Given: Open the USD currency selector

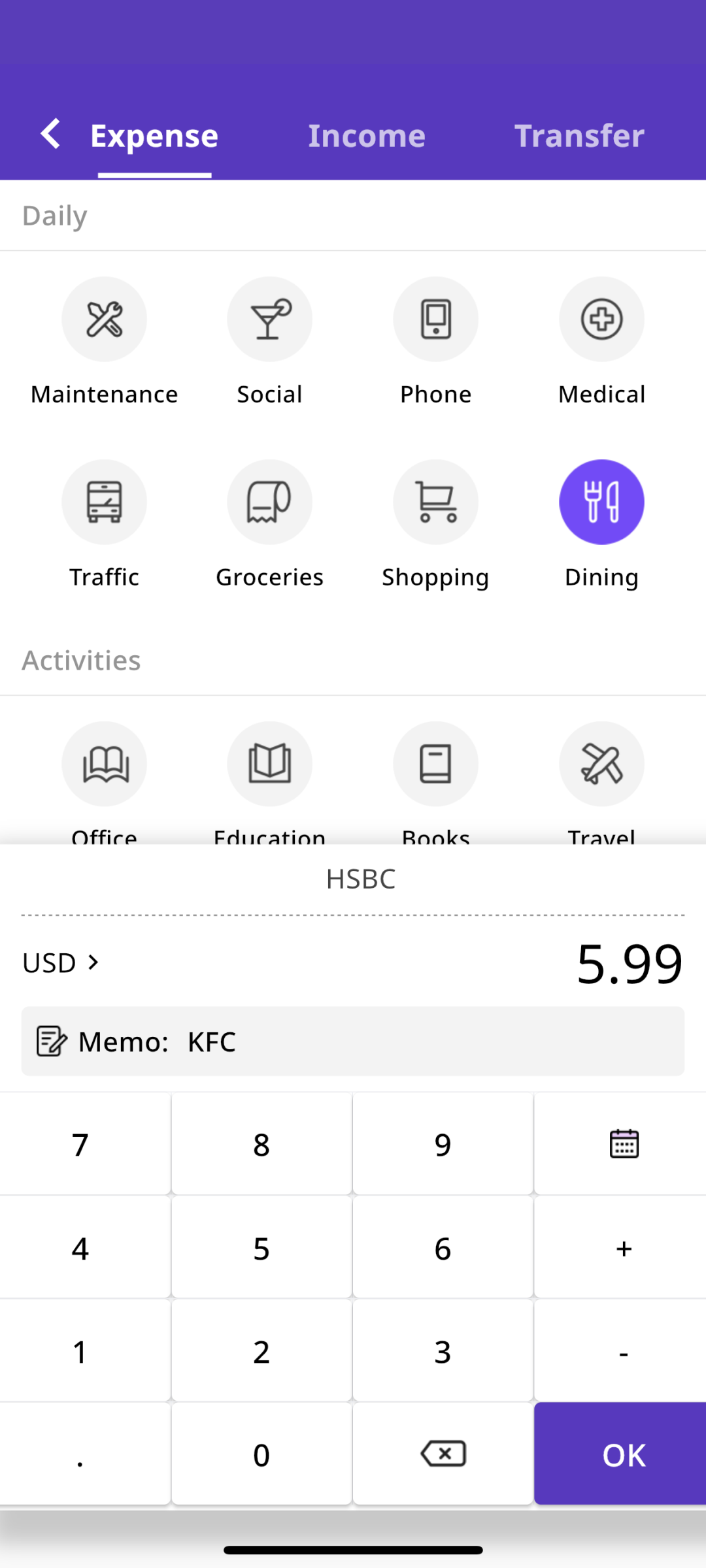Looking at the screenshot, I should click(x=61, y=963).
